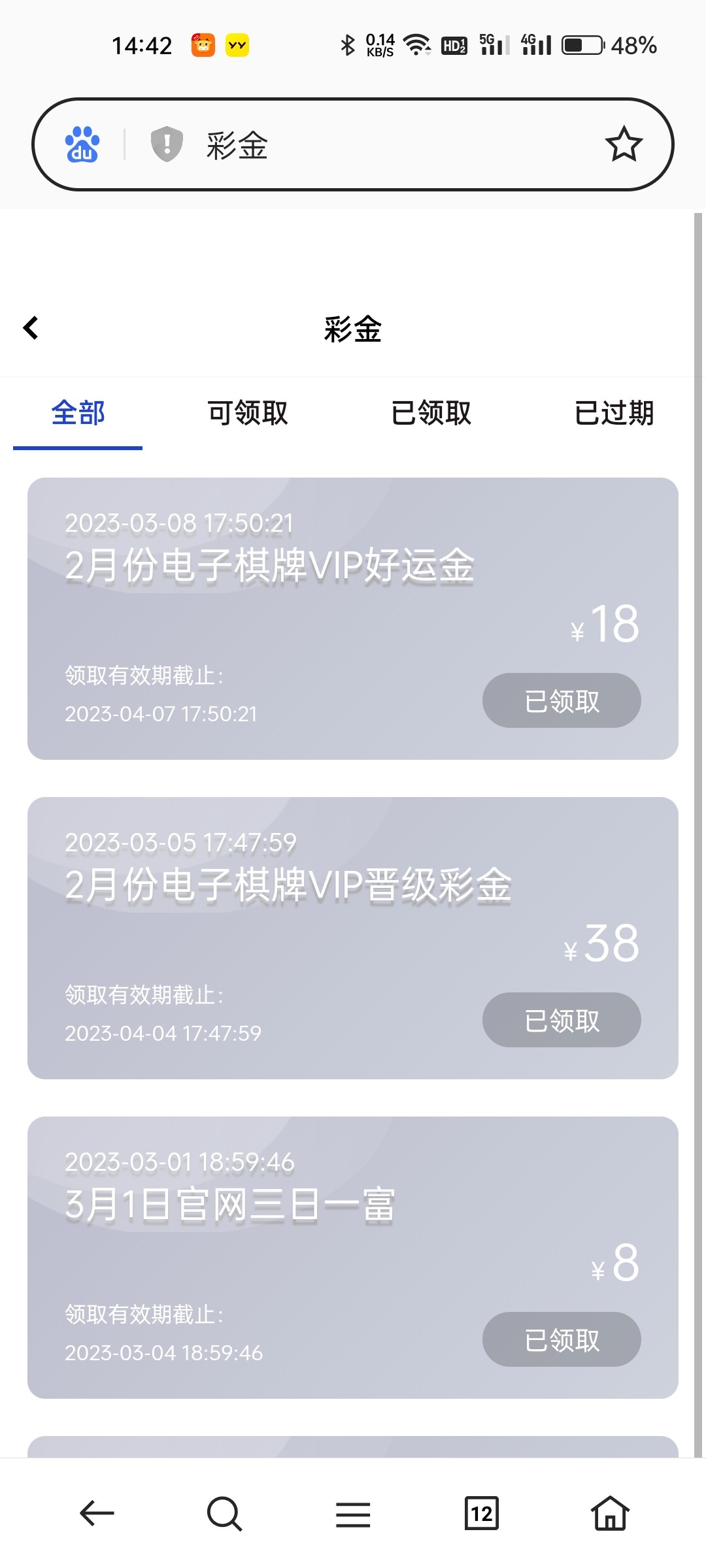Image resolution: width=706 pixels, height=1568 pixels.
Task: Check the site security shield icon
Action: [167, 144]
